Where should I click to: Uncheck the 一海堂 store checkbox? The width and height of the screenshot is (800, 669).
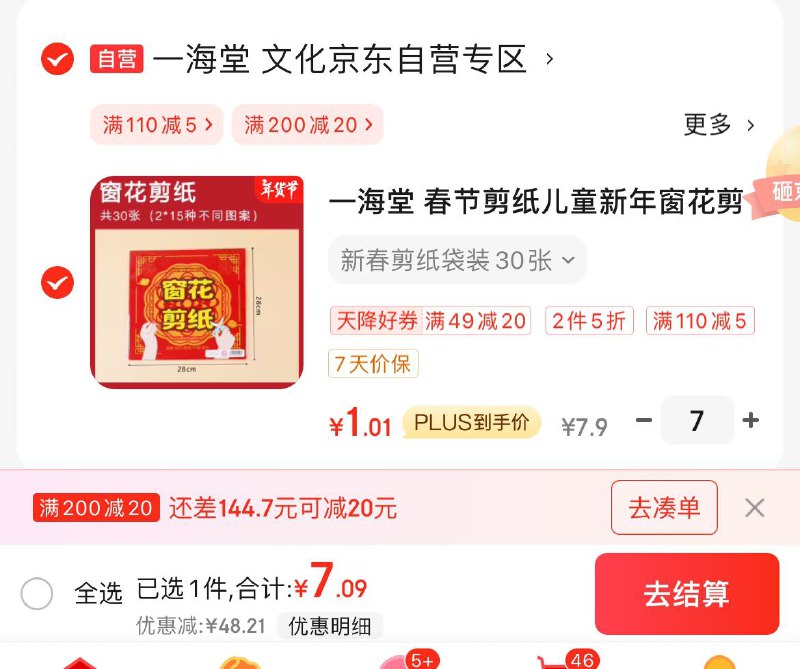[57, 59]
